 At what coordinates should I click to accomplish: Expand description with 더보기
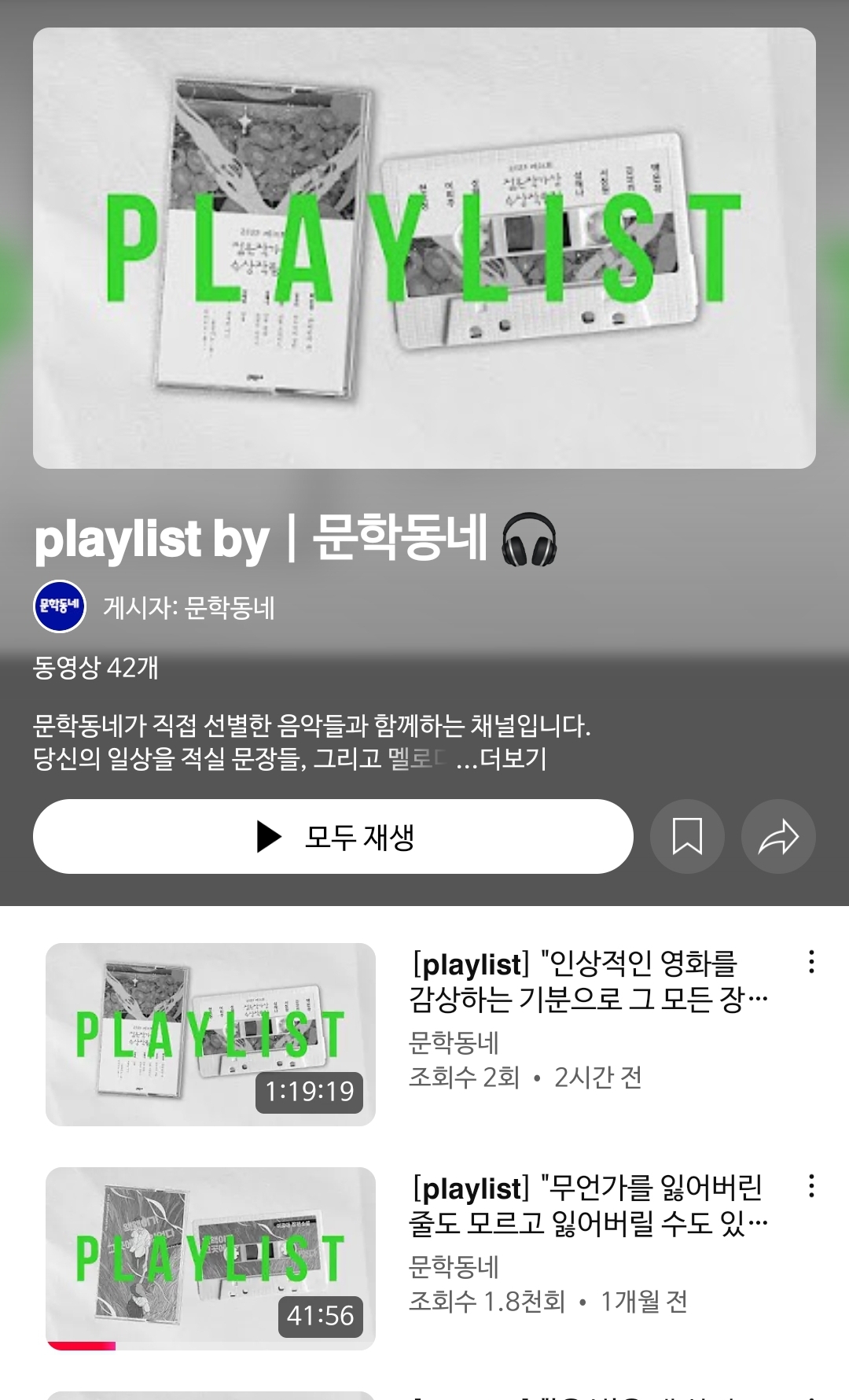coord(512,759)
